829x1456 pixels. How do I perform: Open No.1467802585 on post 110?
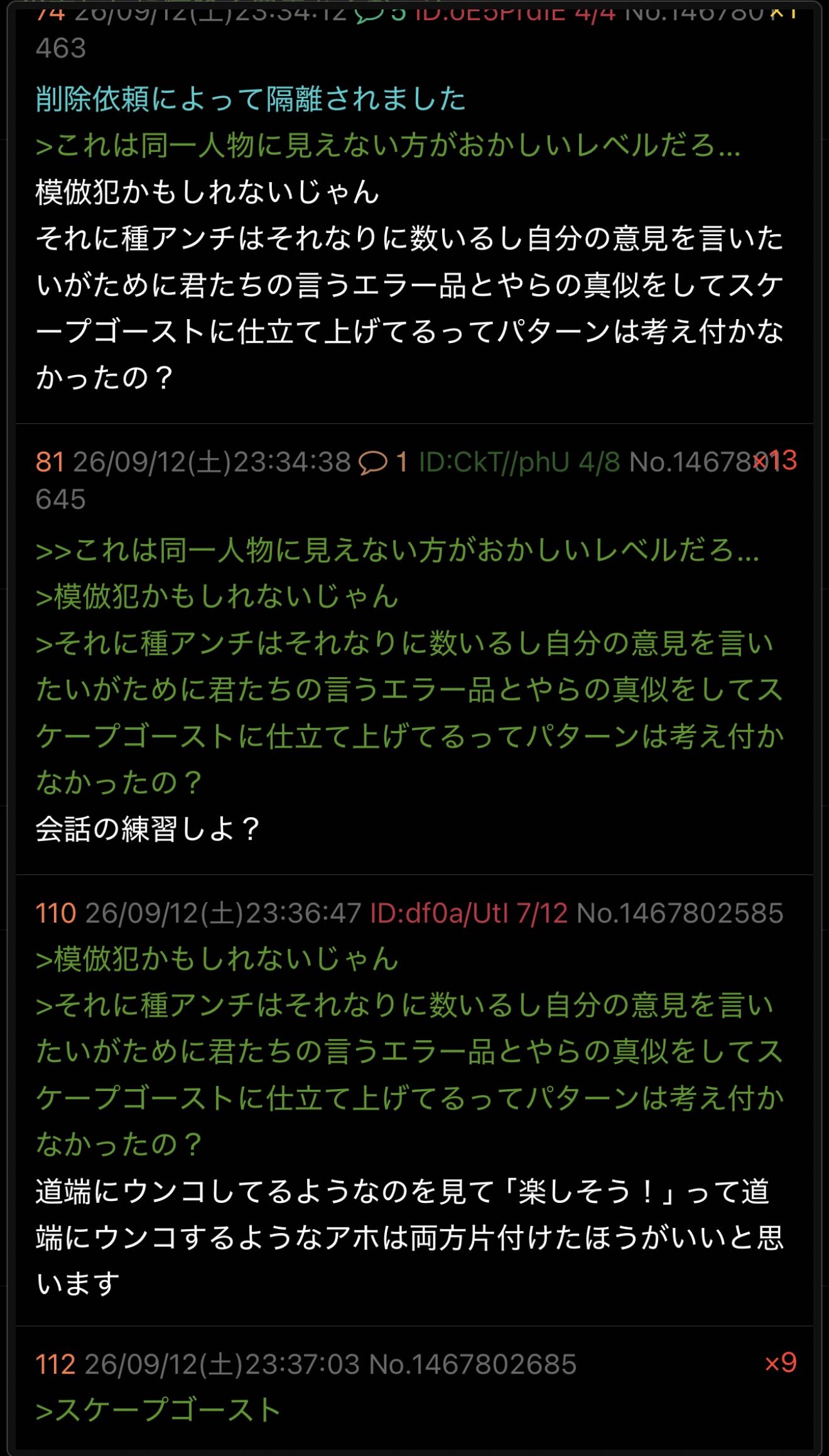680,913
